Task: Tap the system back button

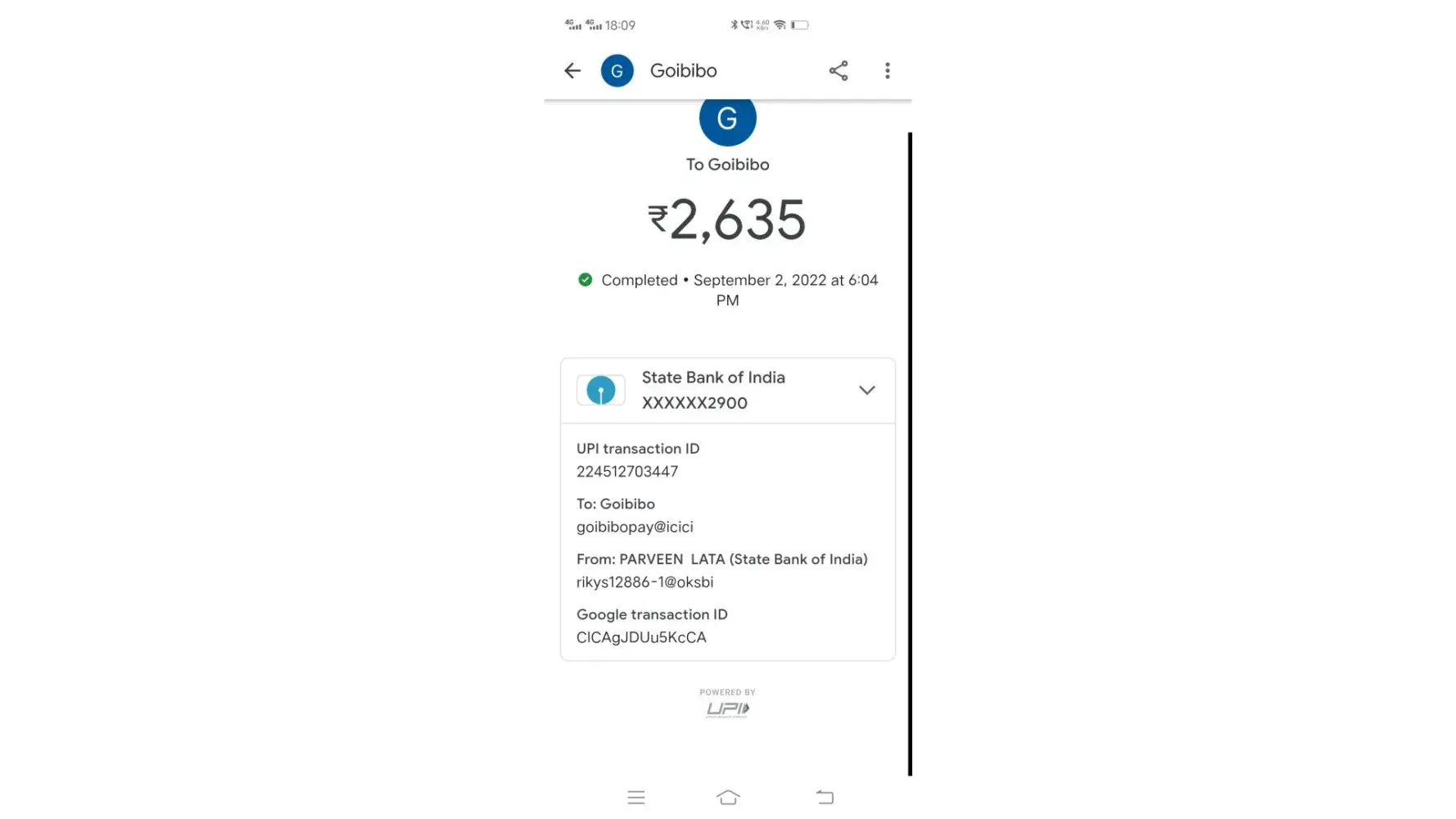Action: 825,797
